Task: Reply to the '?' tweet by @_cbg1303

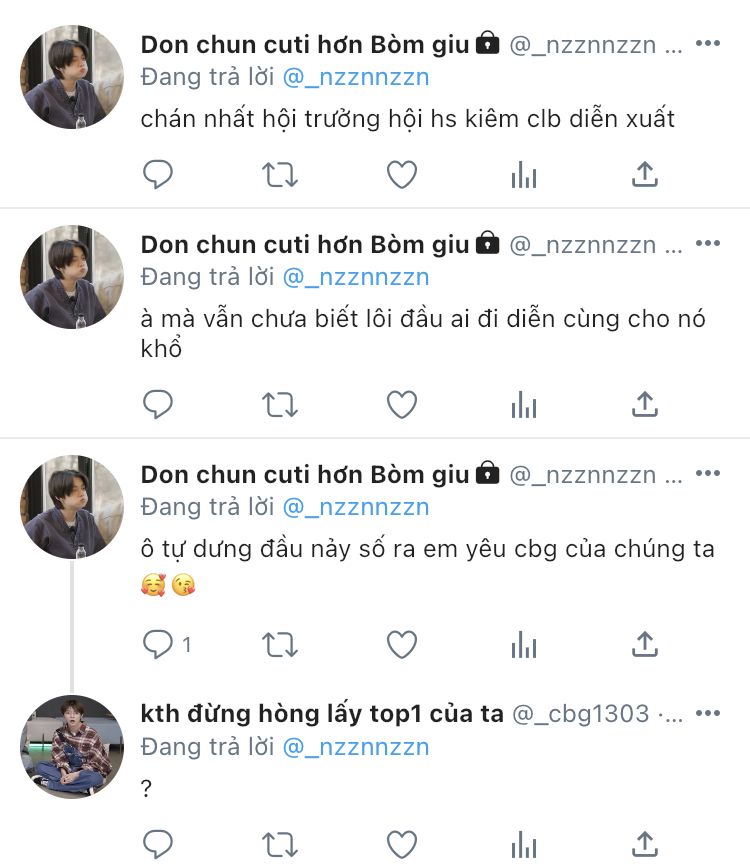Action: point(158,845)
